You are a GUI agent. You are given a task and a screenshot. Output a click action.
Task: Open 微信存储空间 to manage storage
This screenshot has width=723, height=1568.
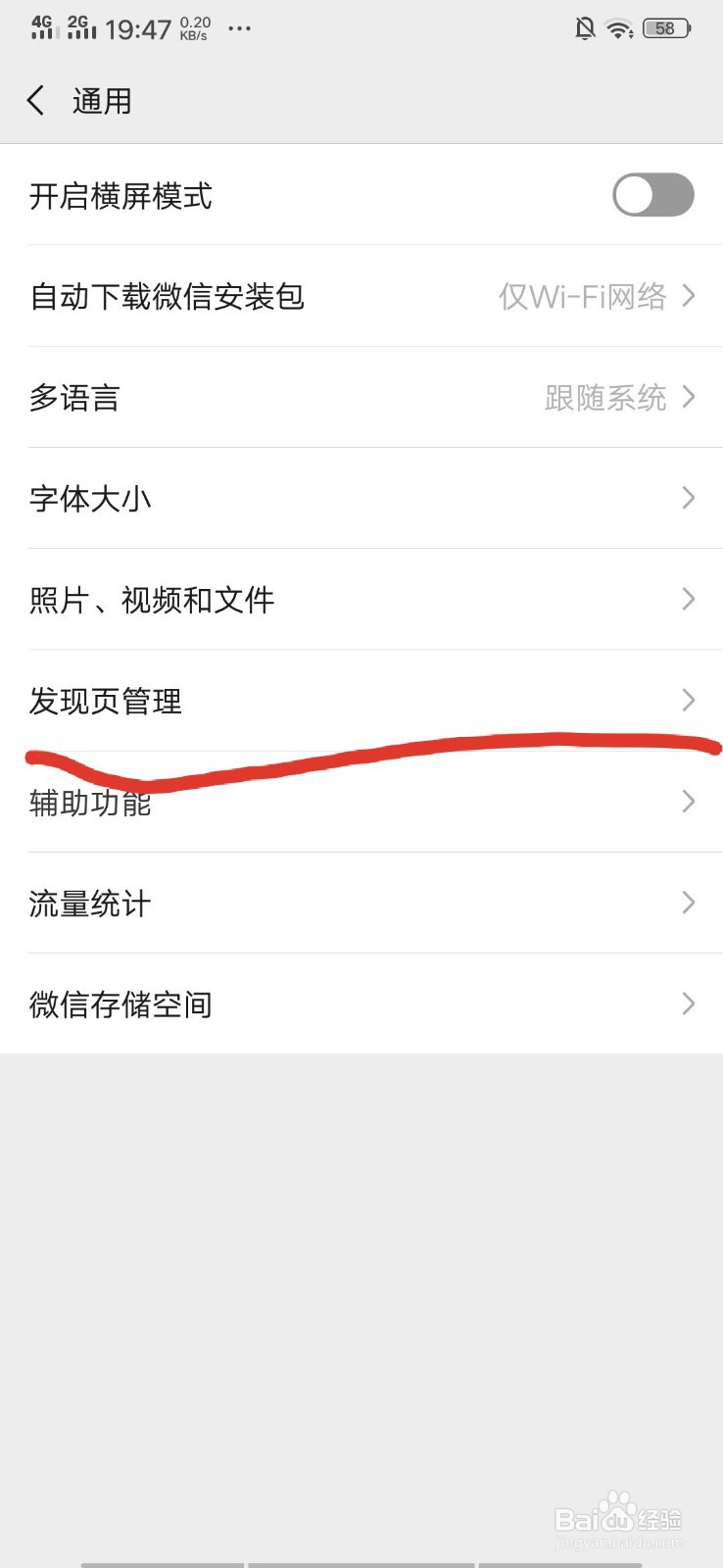(x=361, y=1004)
